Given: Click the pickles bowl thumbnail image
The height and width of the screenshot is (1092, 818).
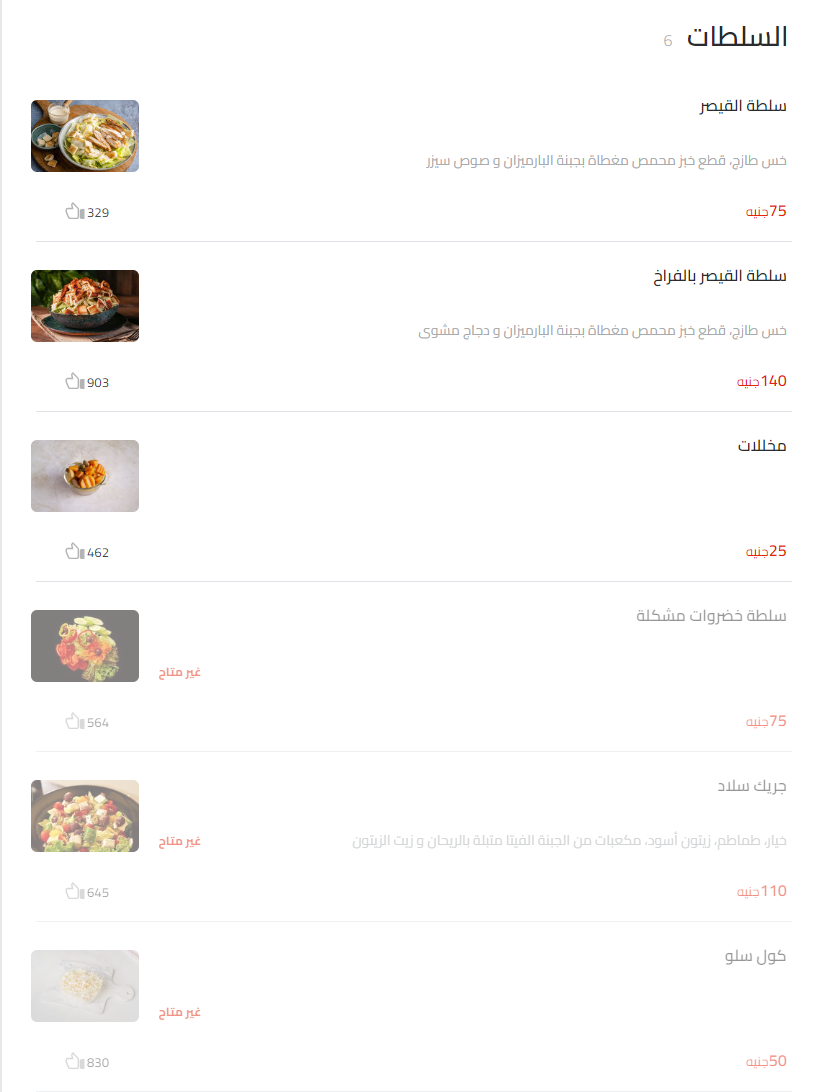Looking at the screenshot, I should coord(85,476).
